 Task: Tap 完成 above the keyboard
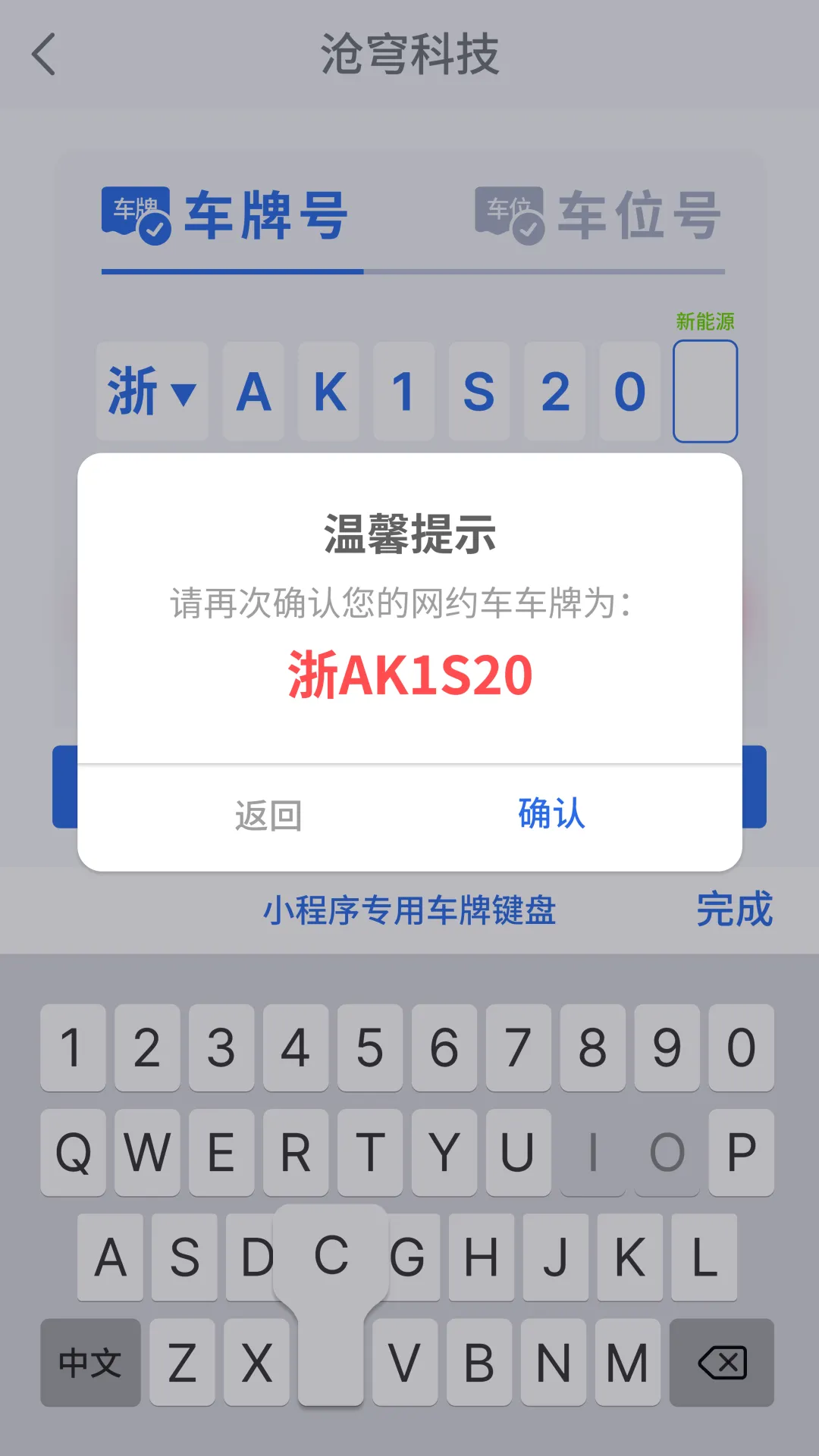(733, 910)
